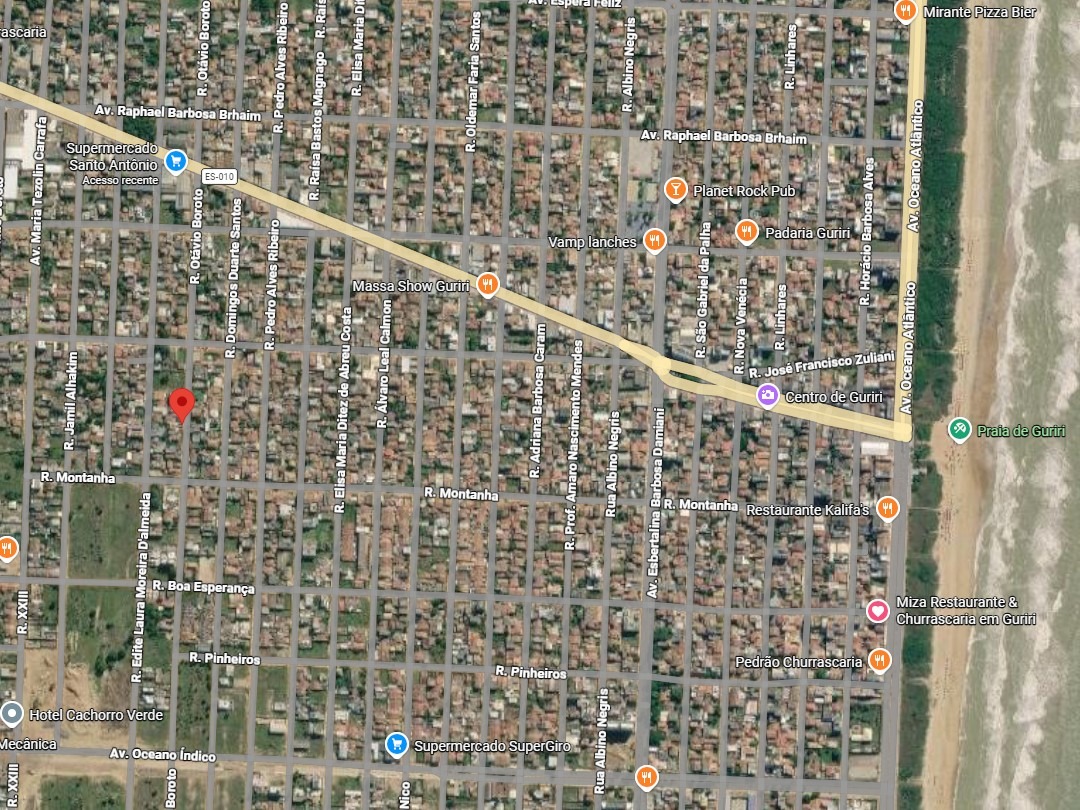Tap the Hotel Cachorro Verde marker

[12, 714]
